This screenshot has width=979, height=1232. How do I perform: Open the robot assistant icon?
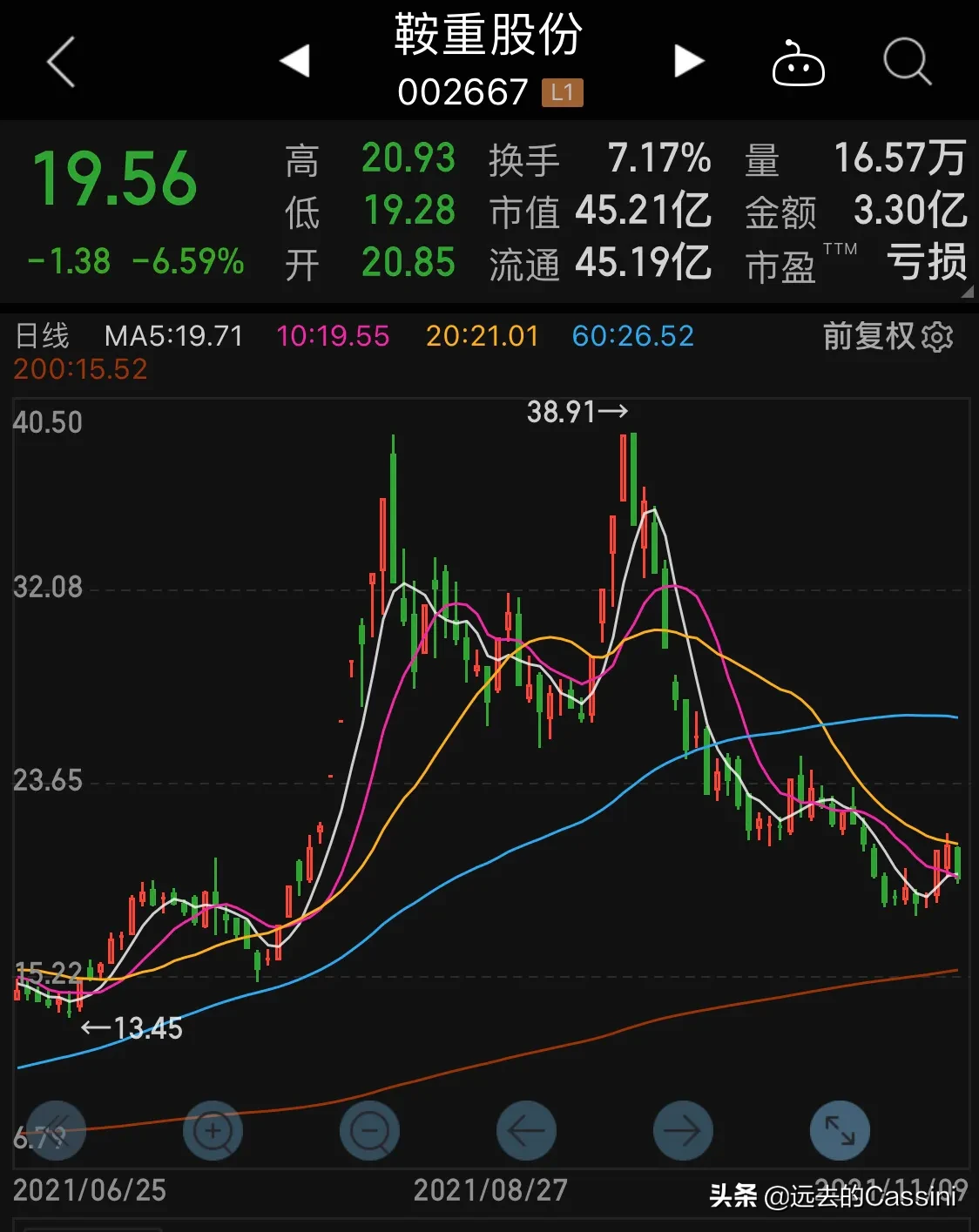[798, 64]
